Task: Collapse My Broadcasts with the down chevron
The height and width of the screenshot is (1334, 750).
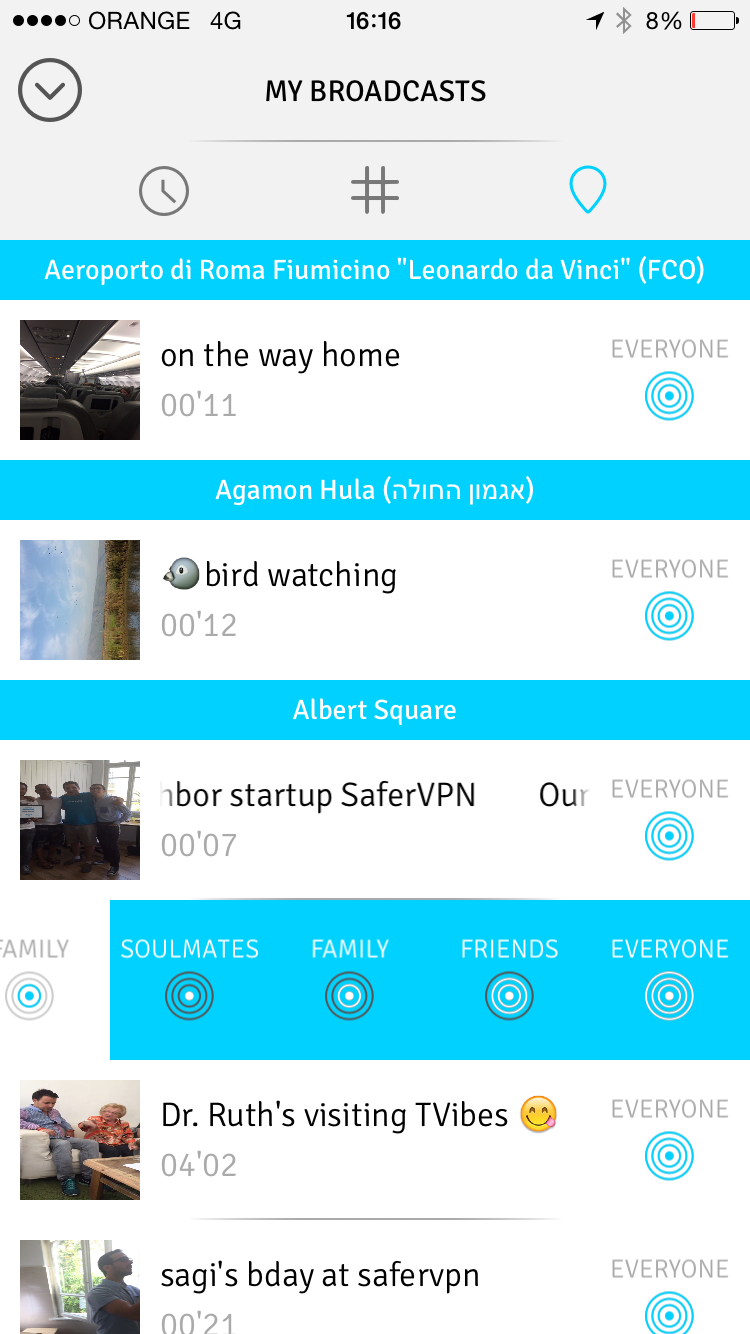Action: (49, 91)
